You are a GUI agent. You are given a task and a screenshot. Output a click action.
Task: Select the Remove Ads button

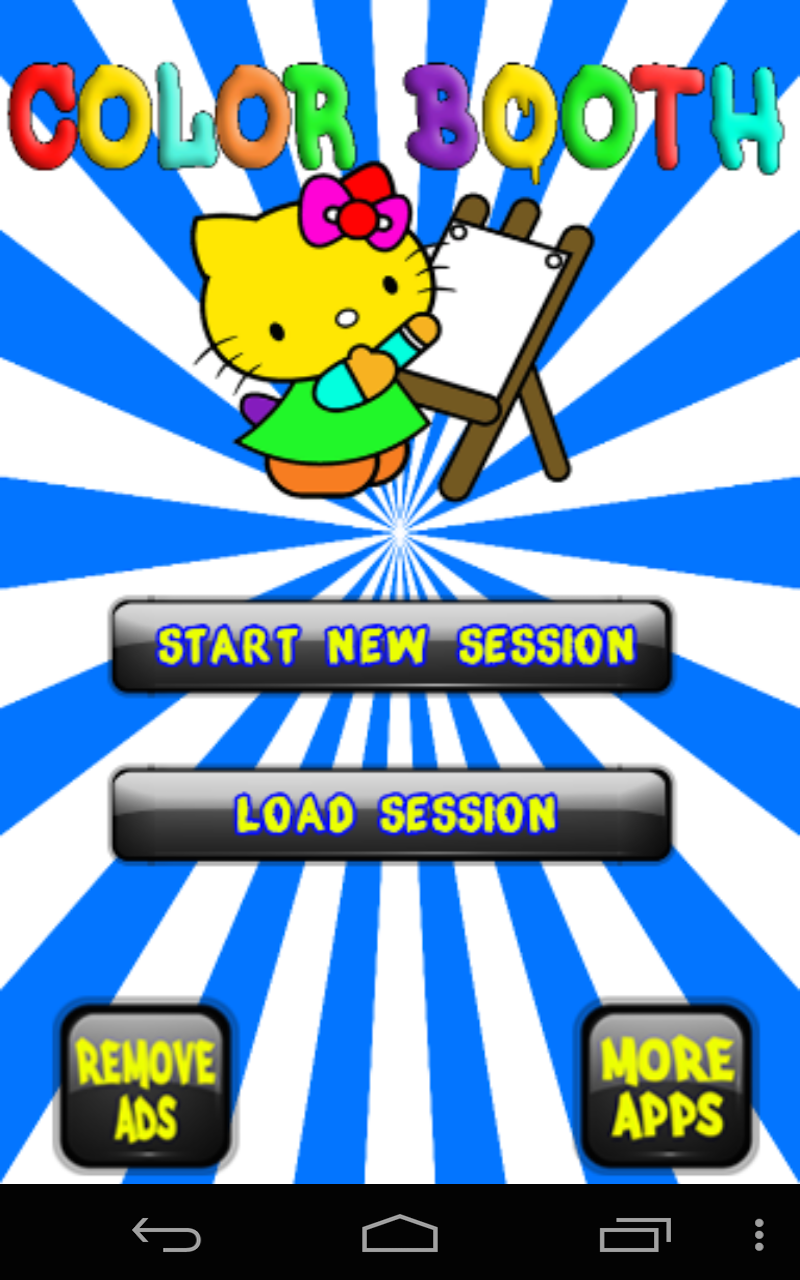[x=146, y=1088]
